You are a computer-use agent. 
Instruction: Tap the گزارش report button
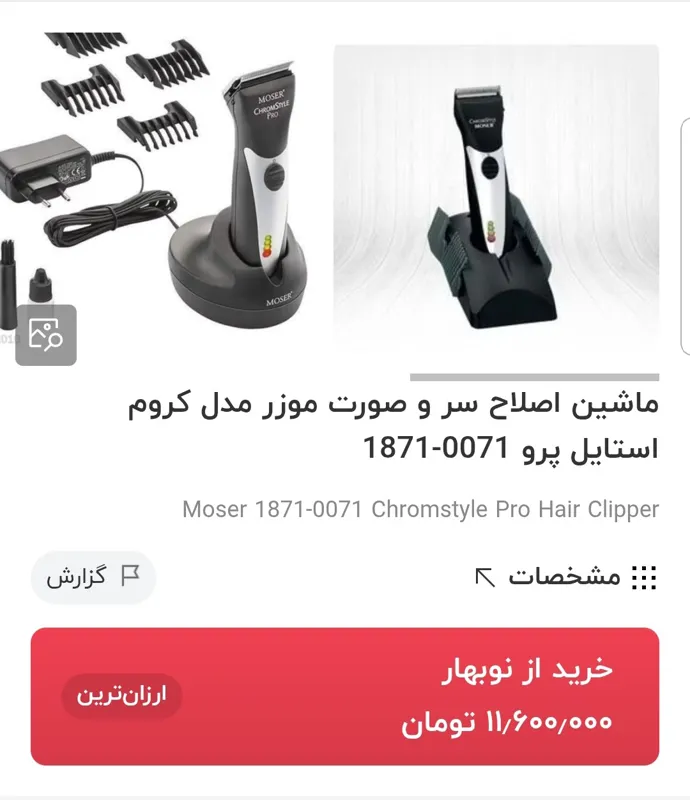(x=93, y=577)
